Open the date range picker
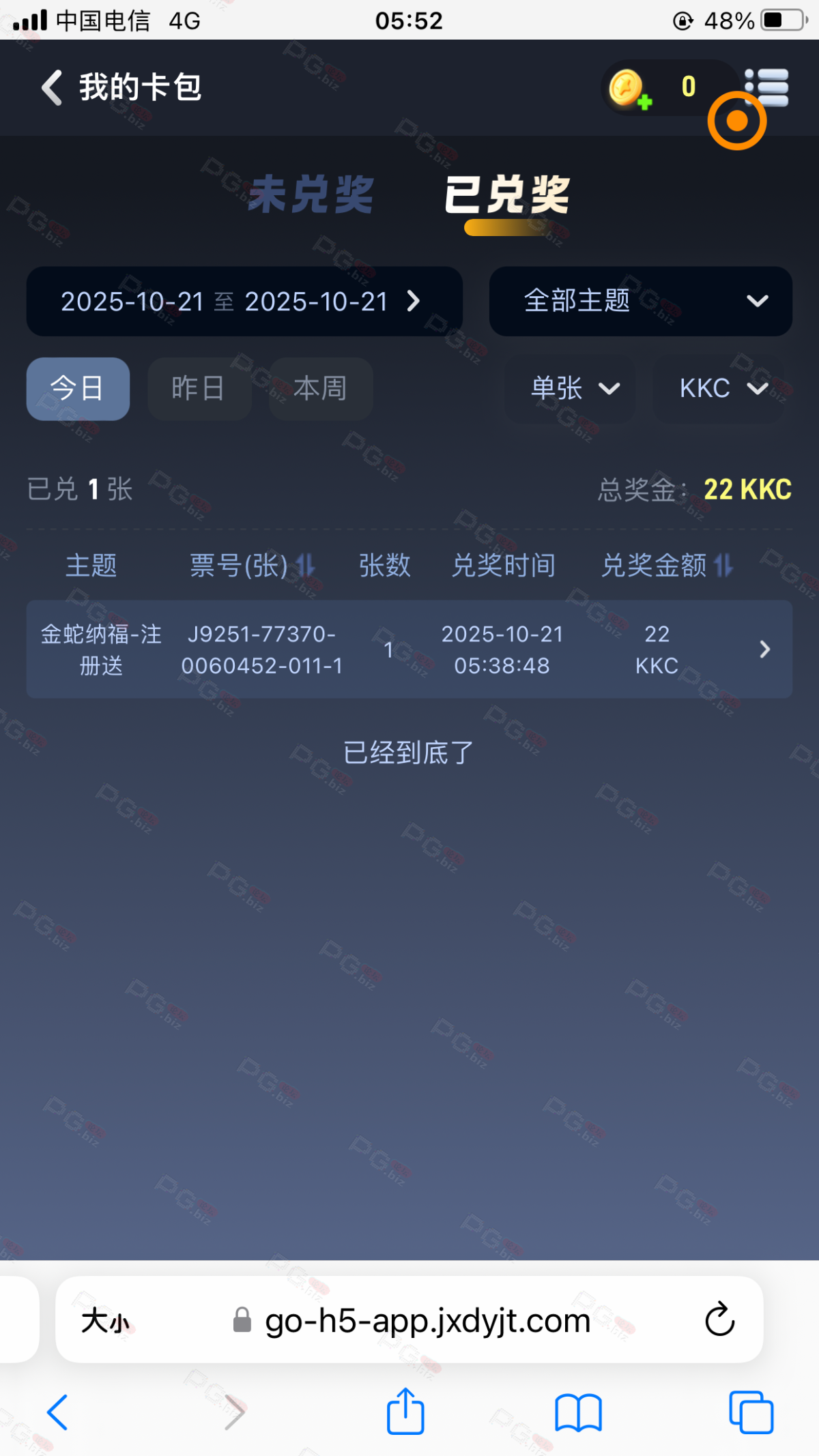The width and height of the screenshot is (819, 1456). (244, 302)
